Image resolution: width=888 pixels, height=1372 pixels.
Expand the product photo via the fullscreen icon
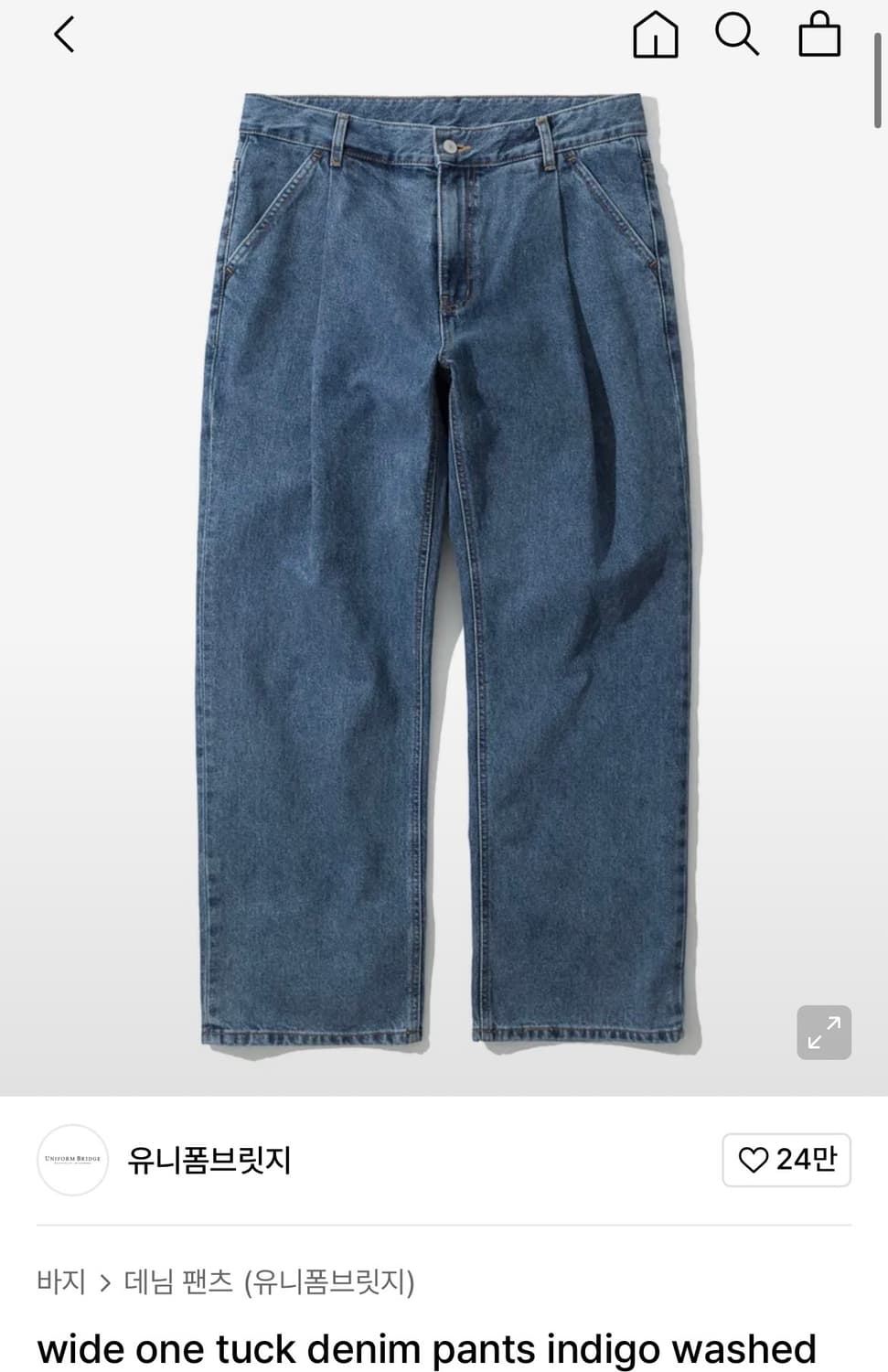coord(823,1032)
